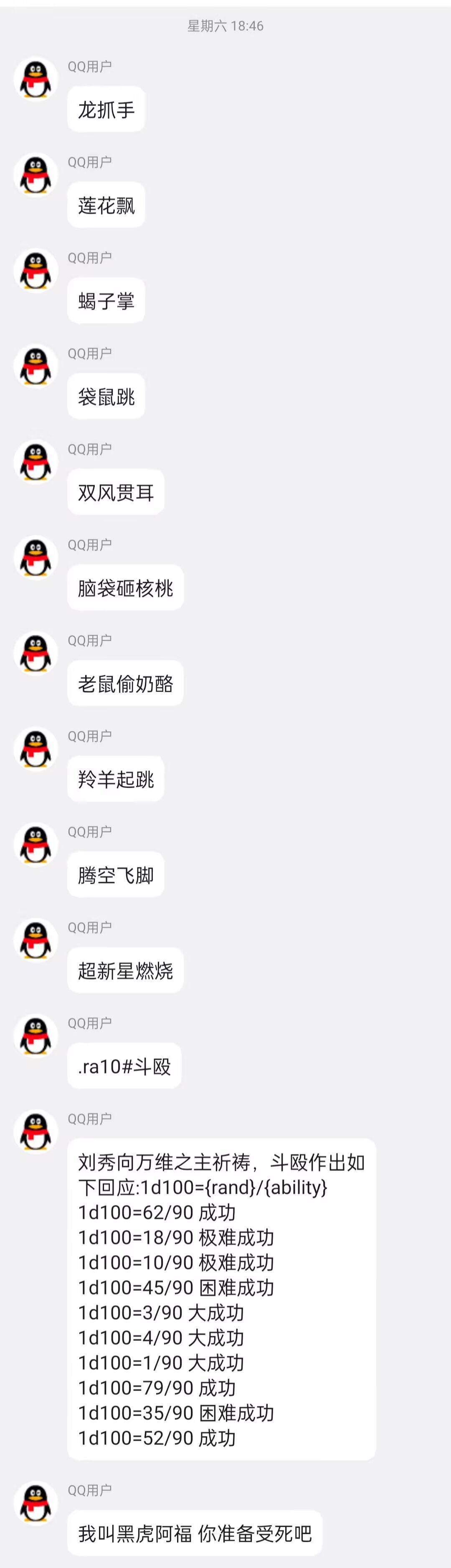Screen dimensions: 451x1568
Task: View profile of the 腾空飞脚 sender
Action: coord(35,844)
